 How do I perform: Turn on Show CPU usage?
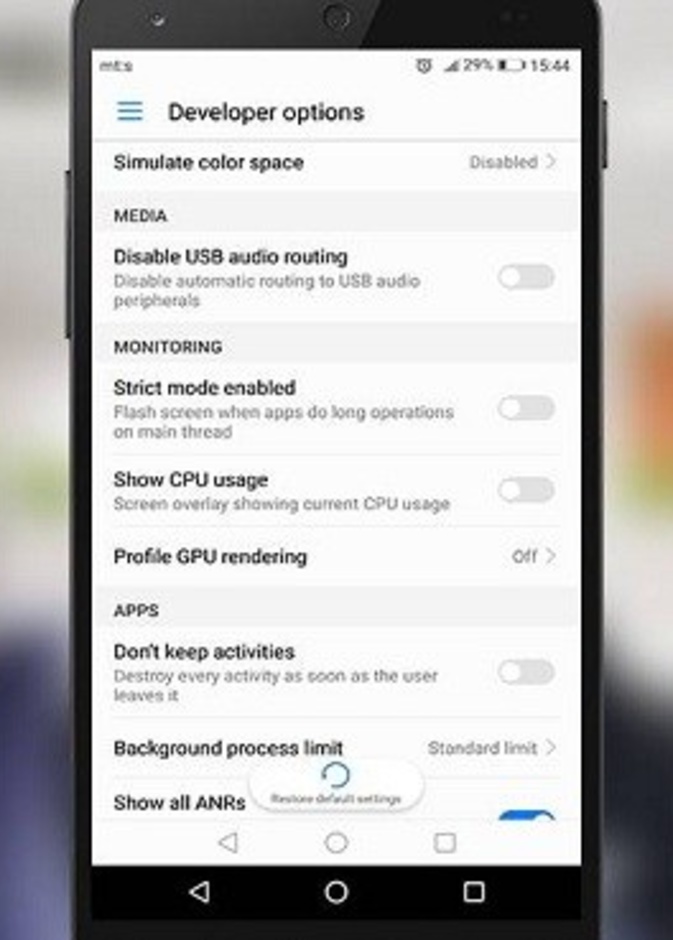pyautogui.click(x=526, y=490)
